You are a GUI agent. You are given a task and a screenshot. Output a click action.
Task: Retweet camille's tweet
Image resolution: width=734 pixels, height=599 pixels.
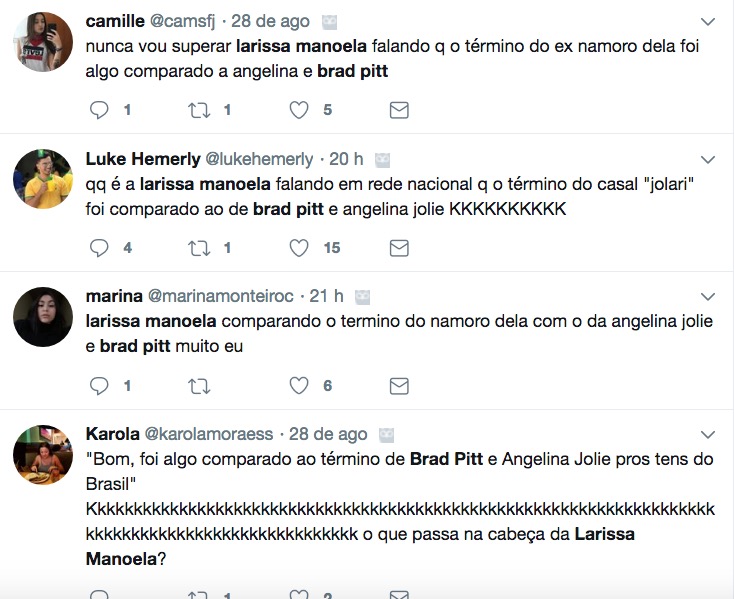click(199, 110)
